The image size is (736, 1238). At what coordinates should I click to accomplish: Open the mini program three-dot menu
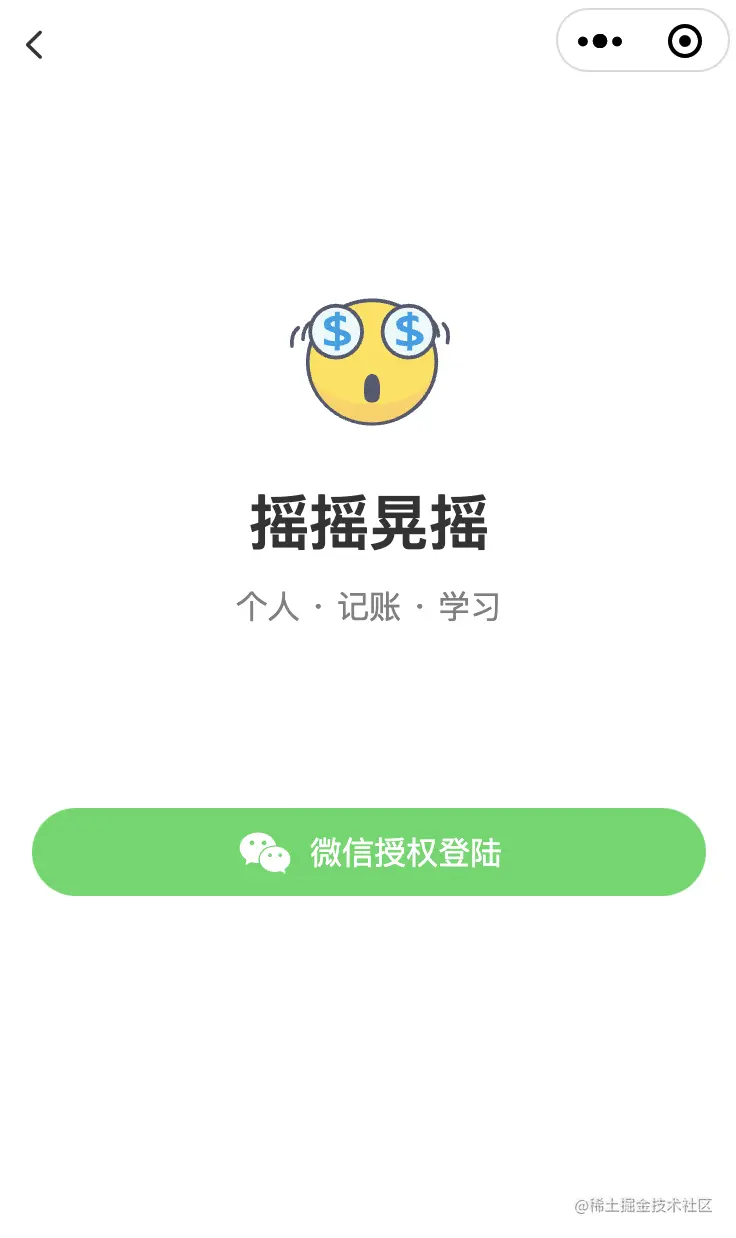(x=600, y=41)
